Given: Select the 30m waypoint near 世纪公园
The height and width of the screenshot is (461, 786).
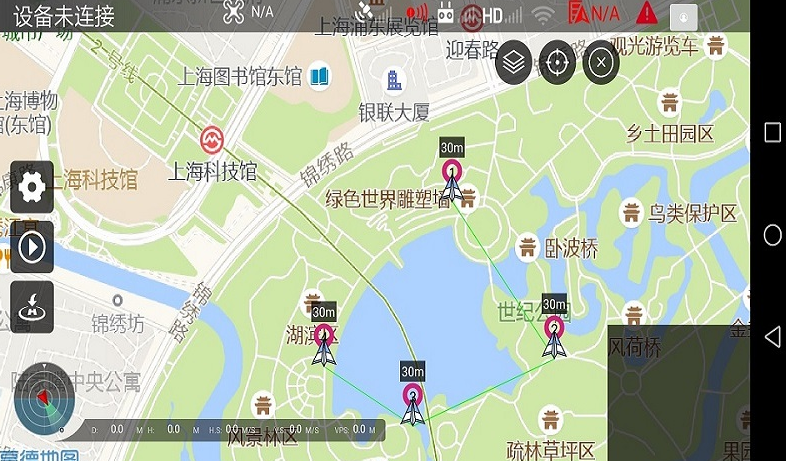Looking at the screenshot, I should 553,329.
